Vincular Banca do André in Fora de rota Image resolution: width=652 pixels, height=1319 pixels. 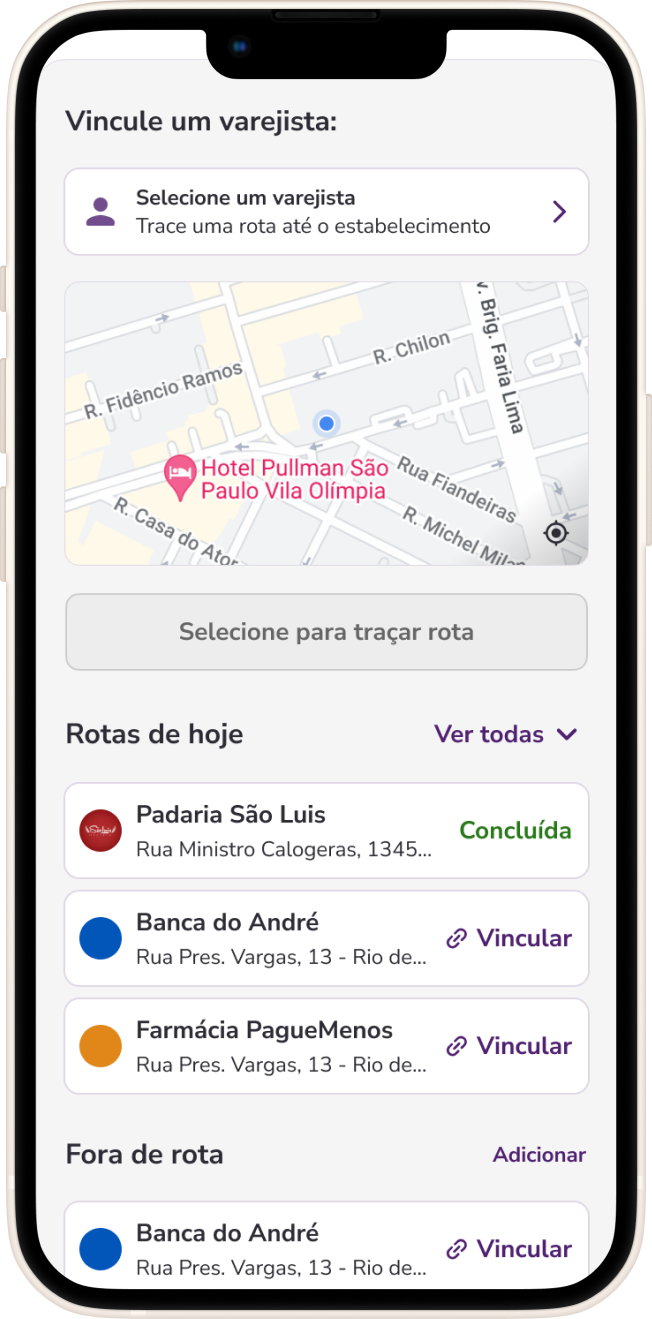[x=509, y=1249]
